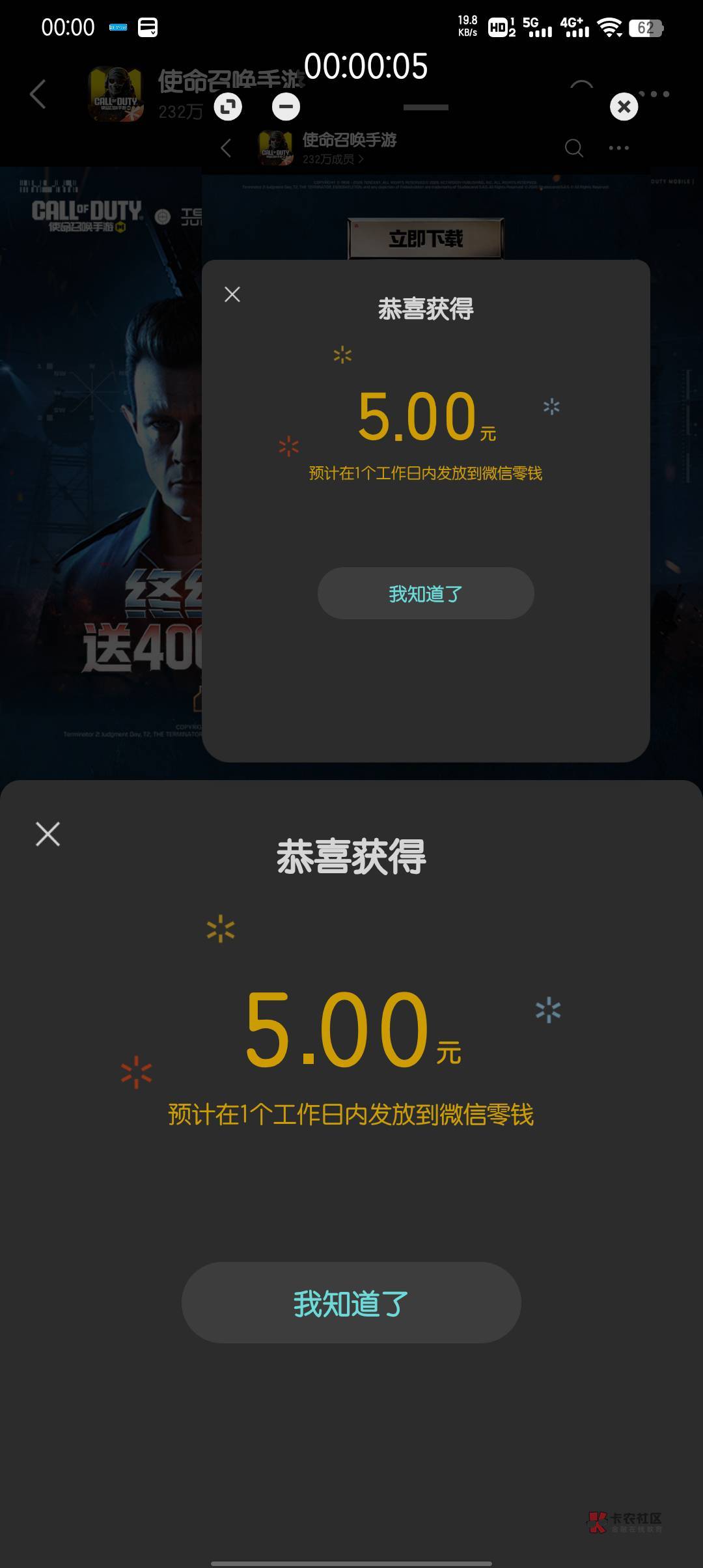
Task: Tap the 立即下载 button
Action: (426, 239)
